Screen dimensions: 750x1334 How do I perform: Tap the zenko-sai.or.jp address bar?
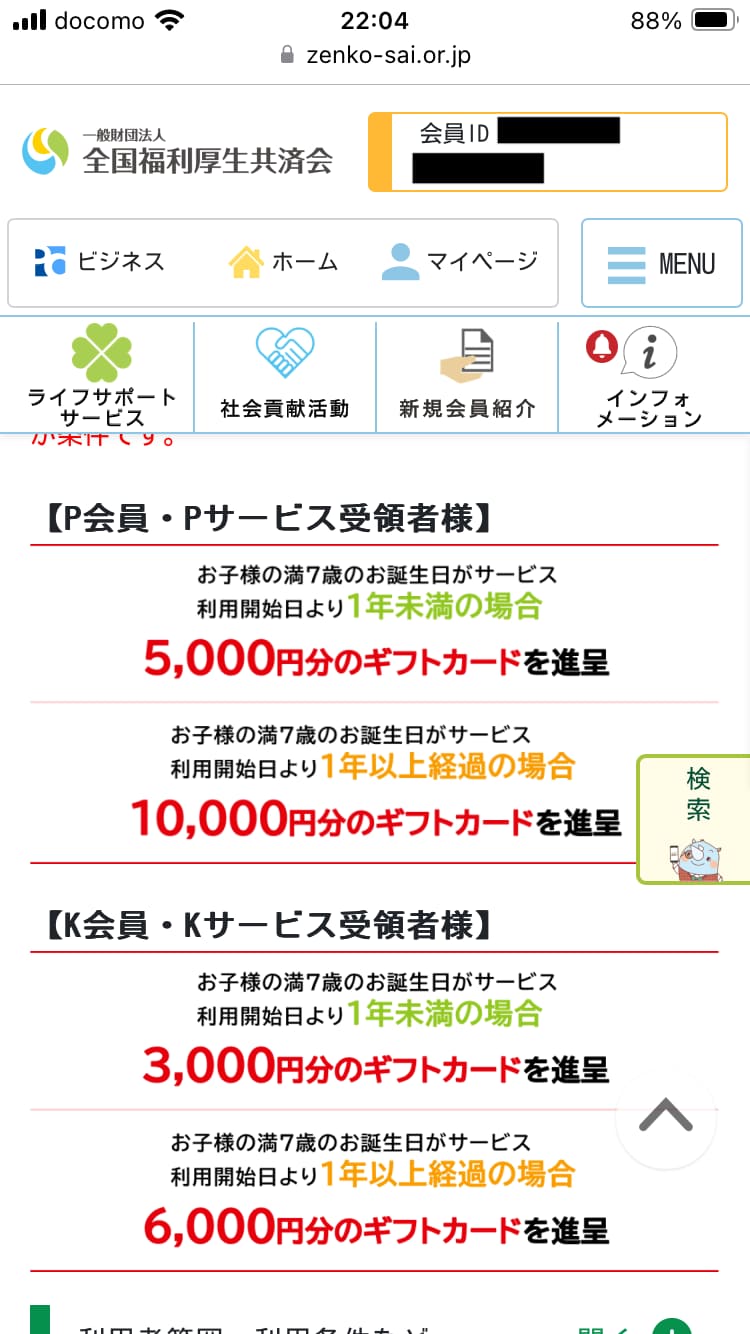click(375, 54)
